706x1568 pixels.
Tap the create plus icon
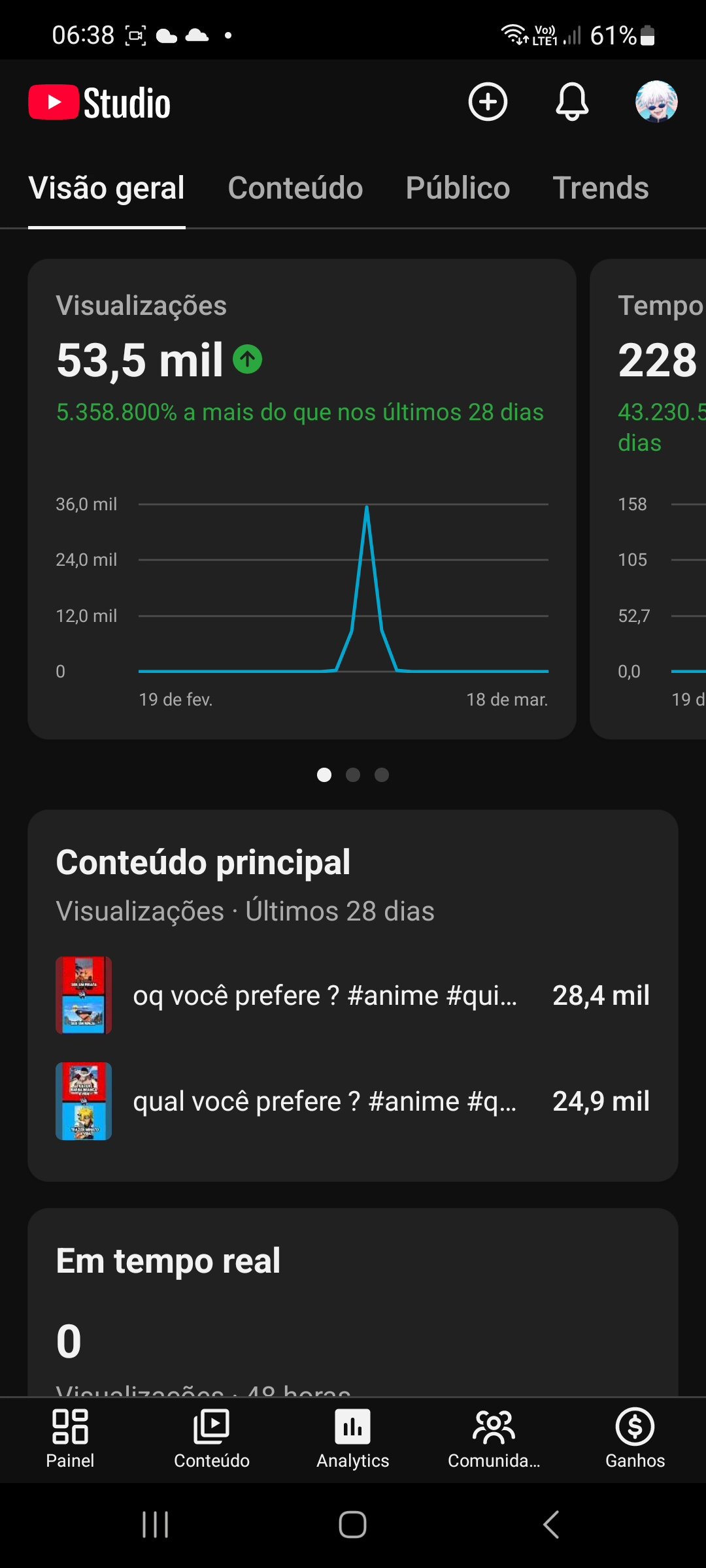(x=488, y=102)
